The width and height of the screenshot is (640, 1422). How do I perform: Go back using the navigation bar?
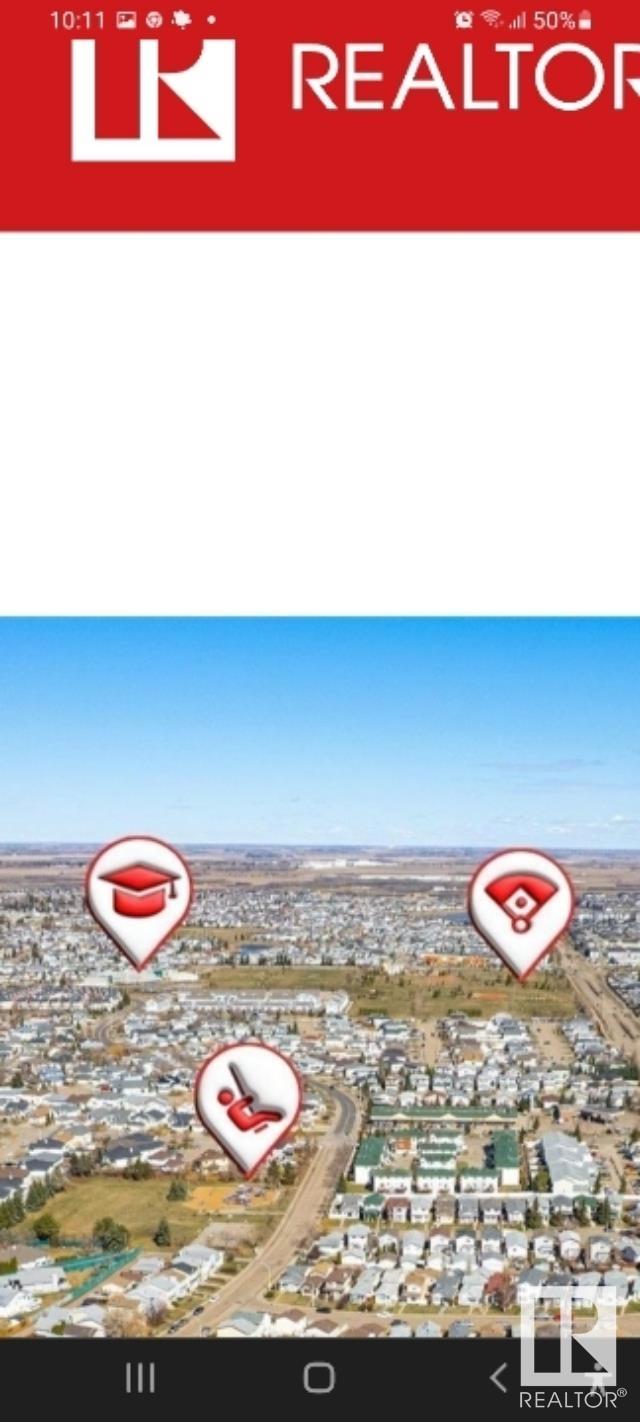click(x=498, y=1378)
